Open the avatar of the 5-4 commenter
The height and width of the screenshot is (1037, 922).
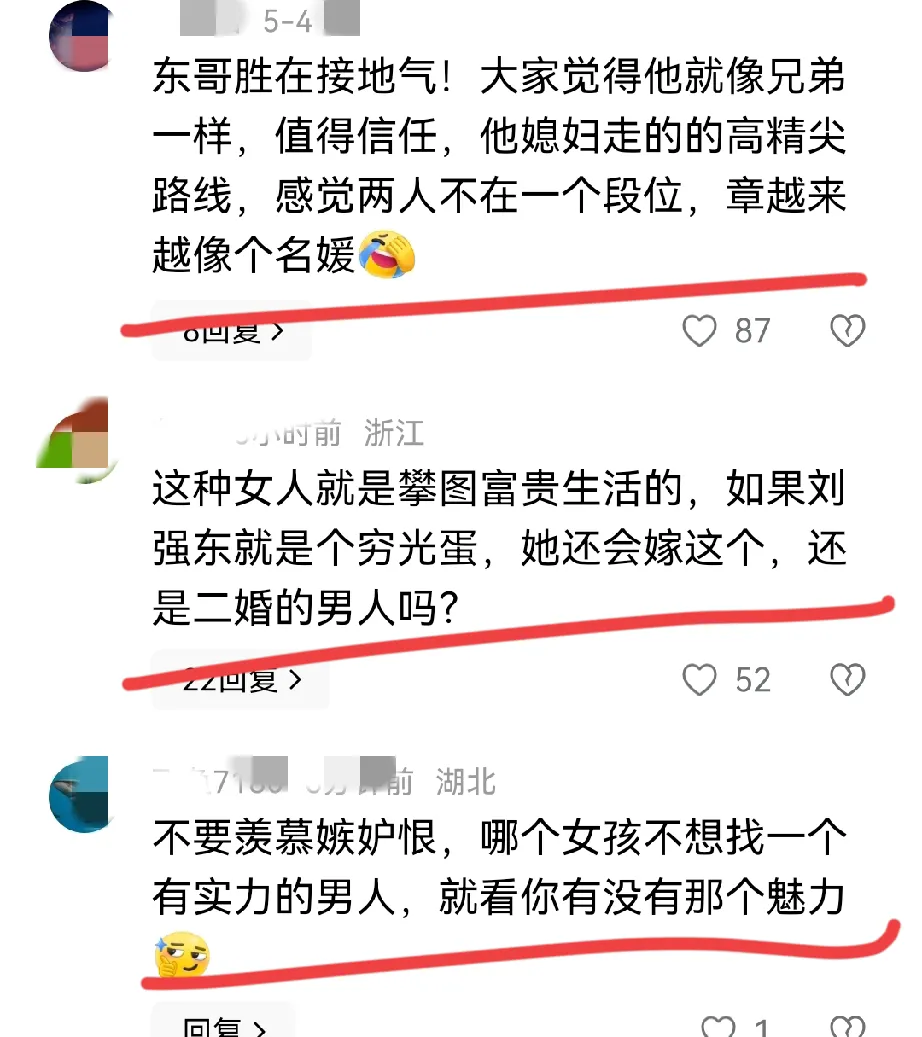pos(84,35)
